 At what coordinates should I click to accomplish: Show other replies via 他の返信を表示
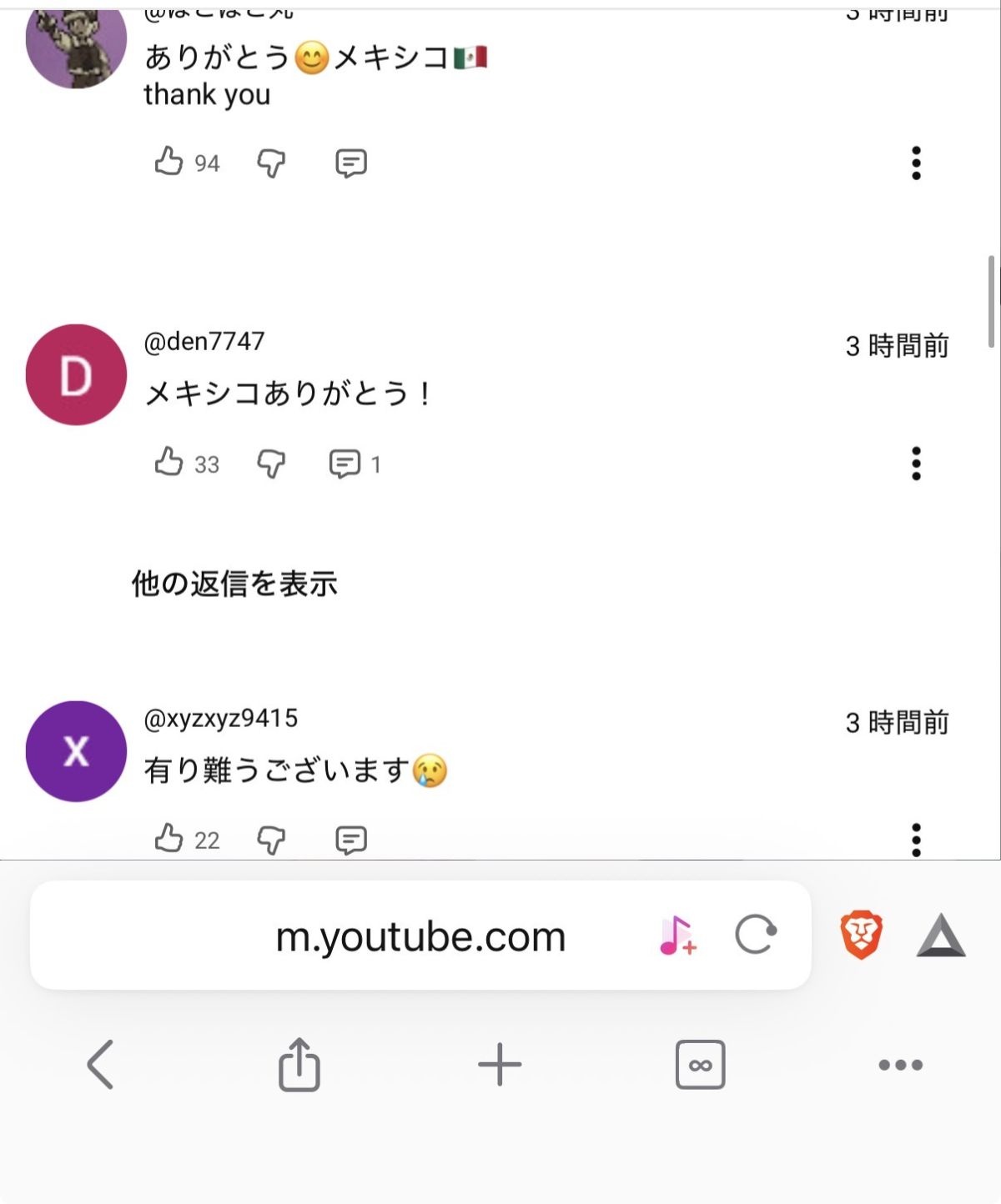pyautogui.click(x=234, y=584)
